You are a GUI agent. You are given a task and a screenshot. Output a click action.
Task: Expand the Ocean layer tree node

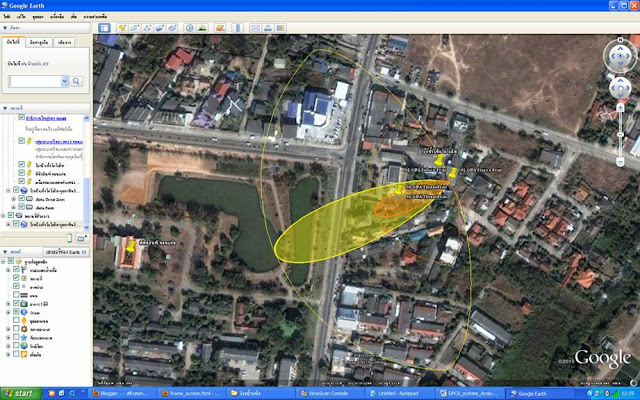[x=10, y=313]
